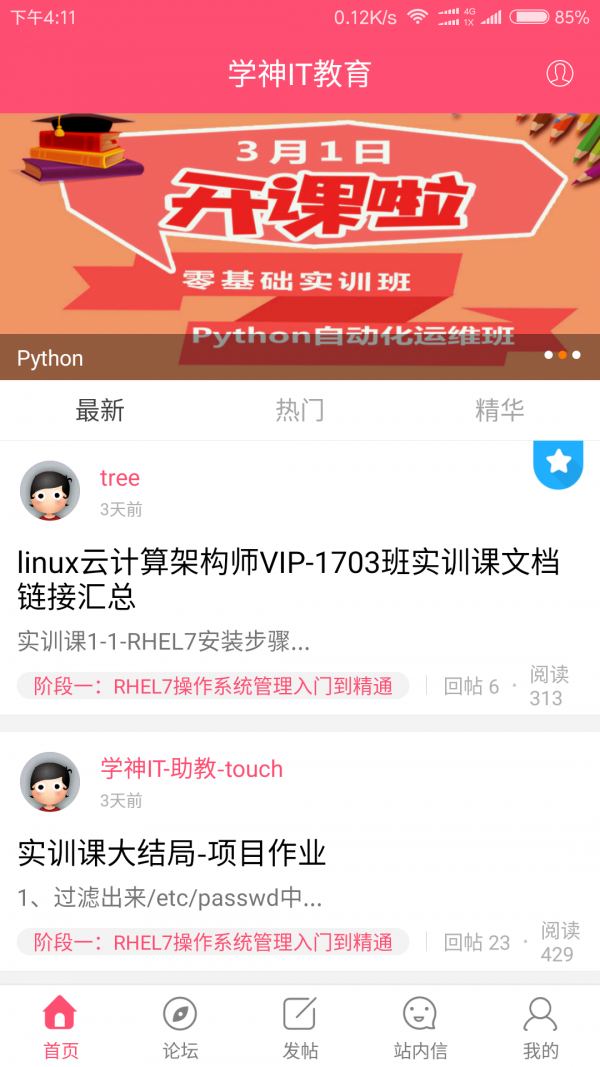Tap the 阶段一 tag under linux云计算 post
600x1067 pixels.
tap(213, 686)
